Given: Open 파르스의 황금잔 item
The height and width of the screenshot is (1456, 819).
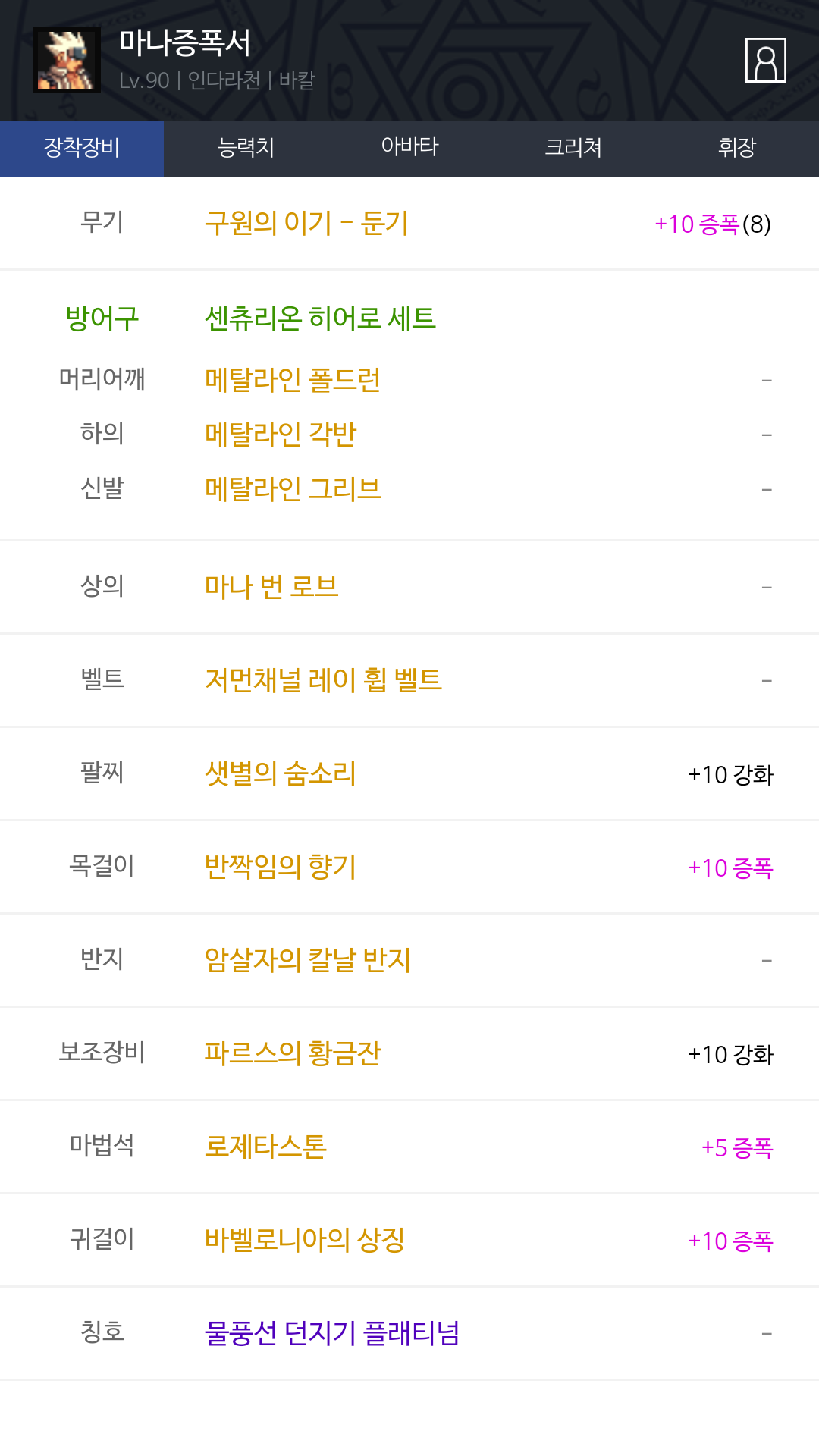Looking at the screenshot, I should 293,1053.
